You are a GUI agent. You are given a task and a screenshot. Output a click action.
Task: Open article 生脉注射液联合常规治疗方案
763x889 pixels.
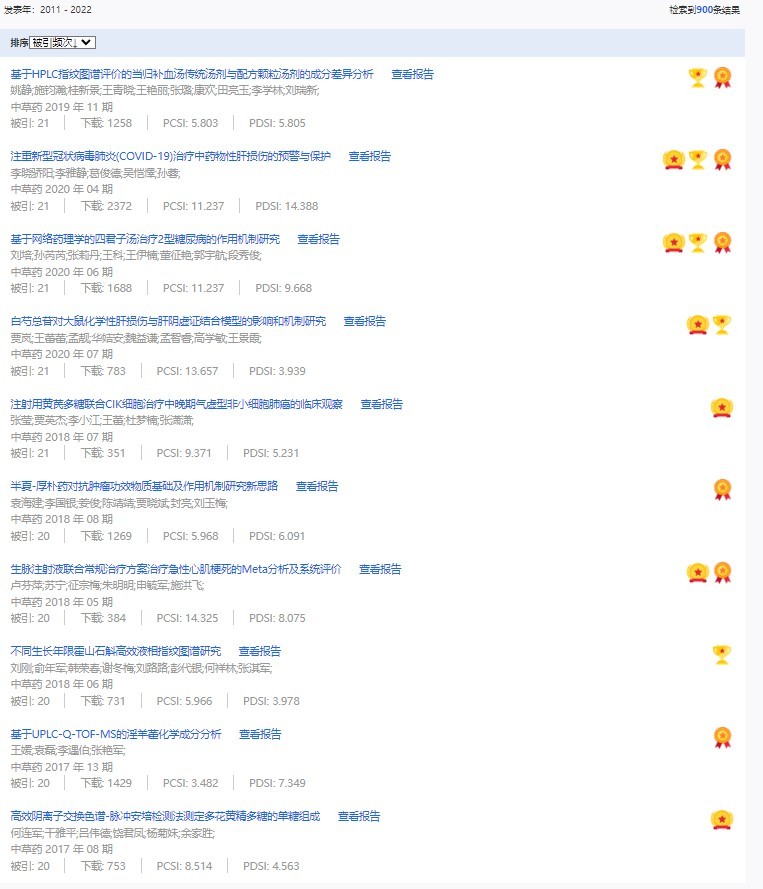tap(176, 569)
